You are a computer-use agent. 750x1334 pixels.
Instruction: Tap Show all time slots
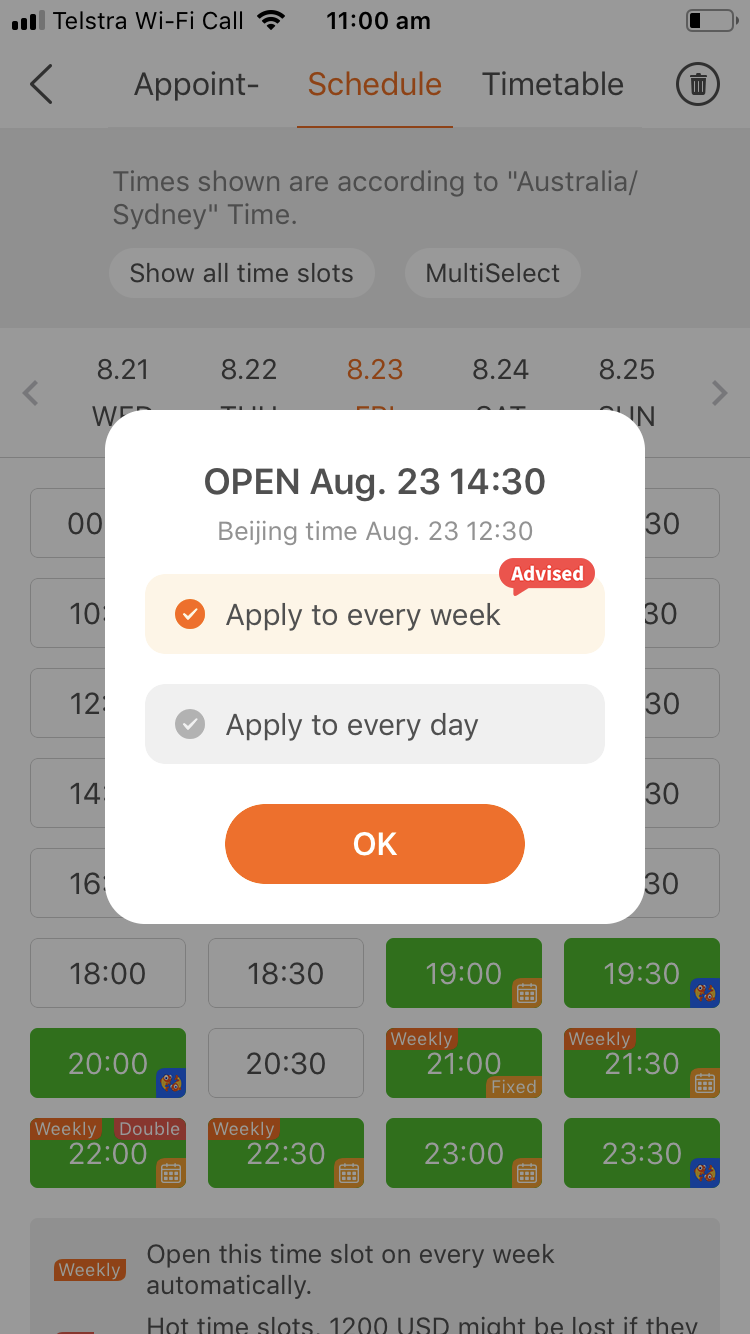pyautogui.click(x=242, y=273)
